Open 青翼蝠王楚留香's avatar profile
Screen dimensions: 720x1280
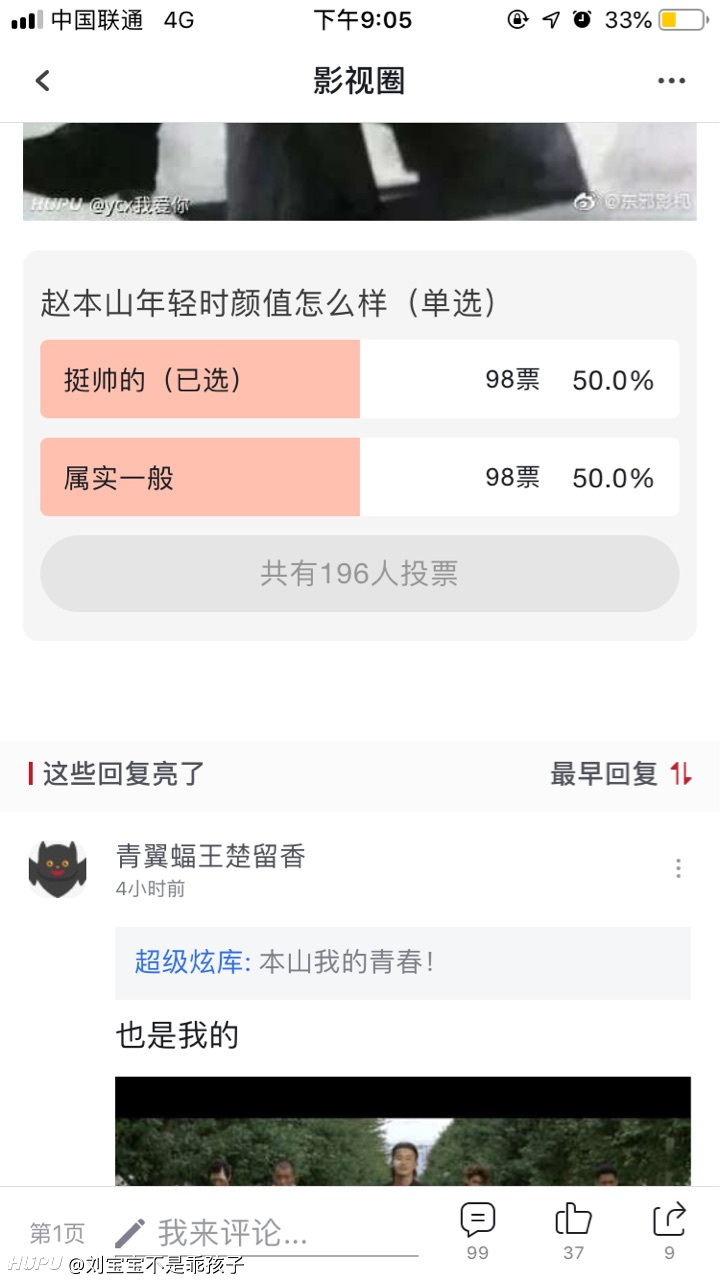point(58,868)
